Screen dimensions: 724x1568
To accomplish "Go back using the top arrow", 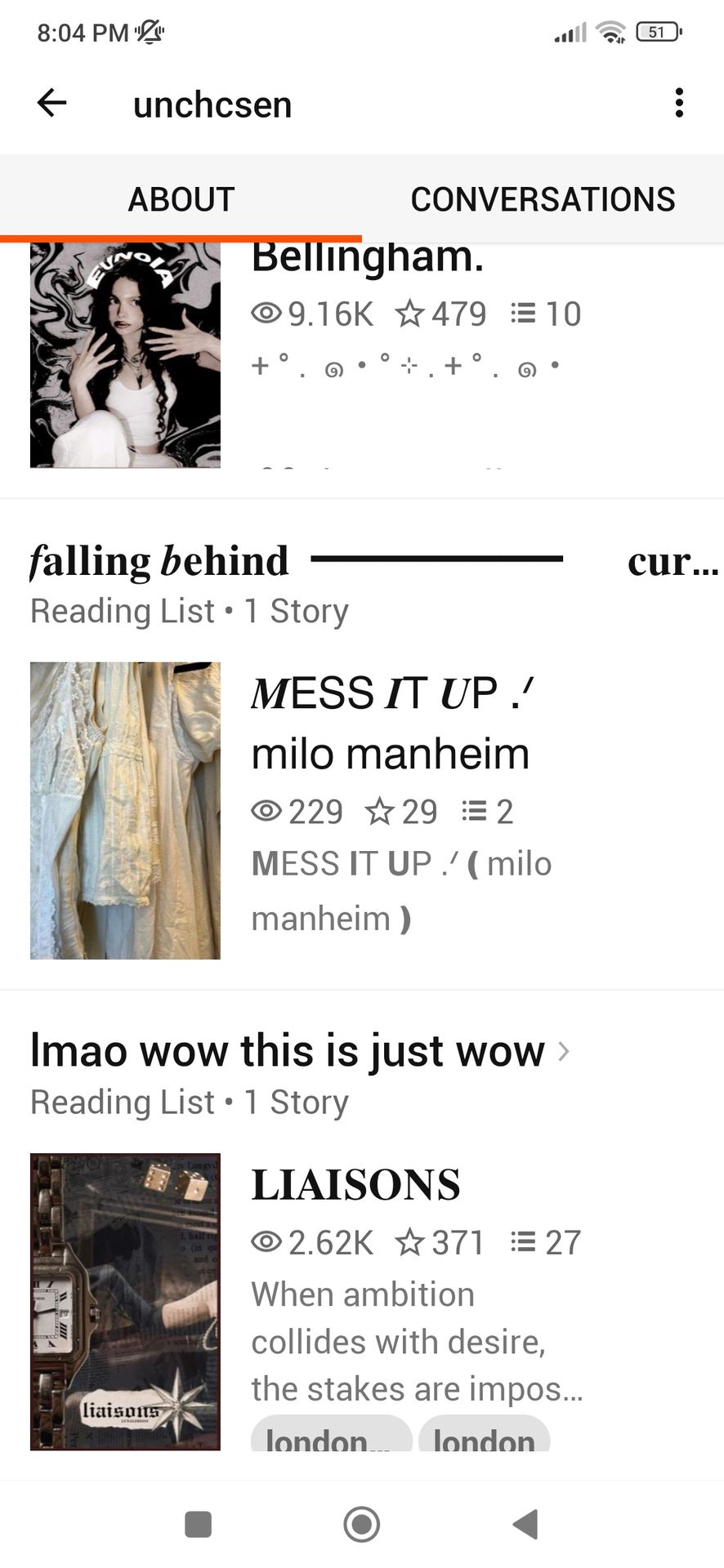I will click(x=51, y=104).
